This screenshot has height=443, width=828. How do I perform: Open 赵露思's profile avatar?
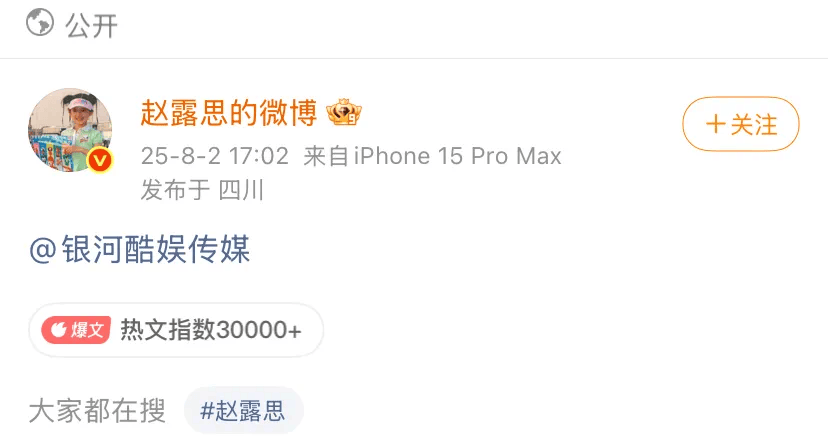pos(69,130)
